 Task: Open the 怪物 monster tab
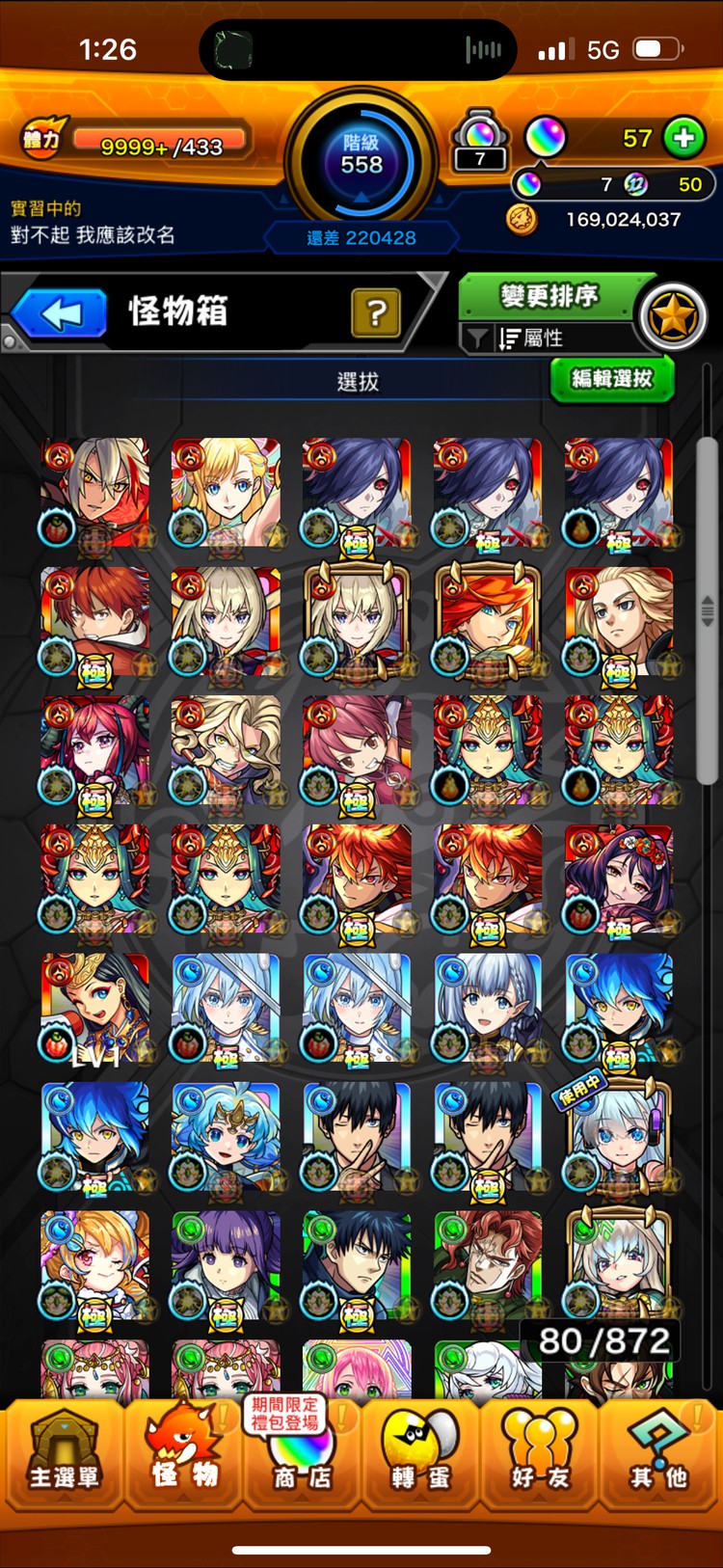pos(183,1456)
